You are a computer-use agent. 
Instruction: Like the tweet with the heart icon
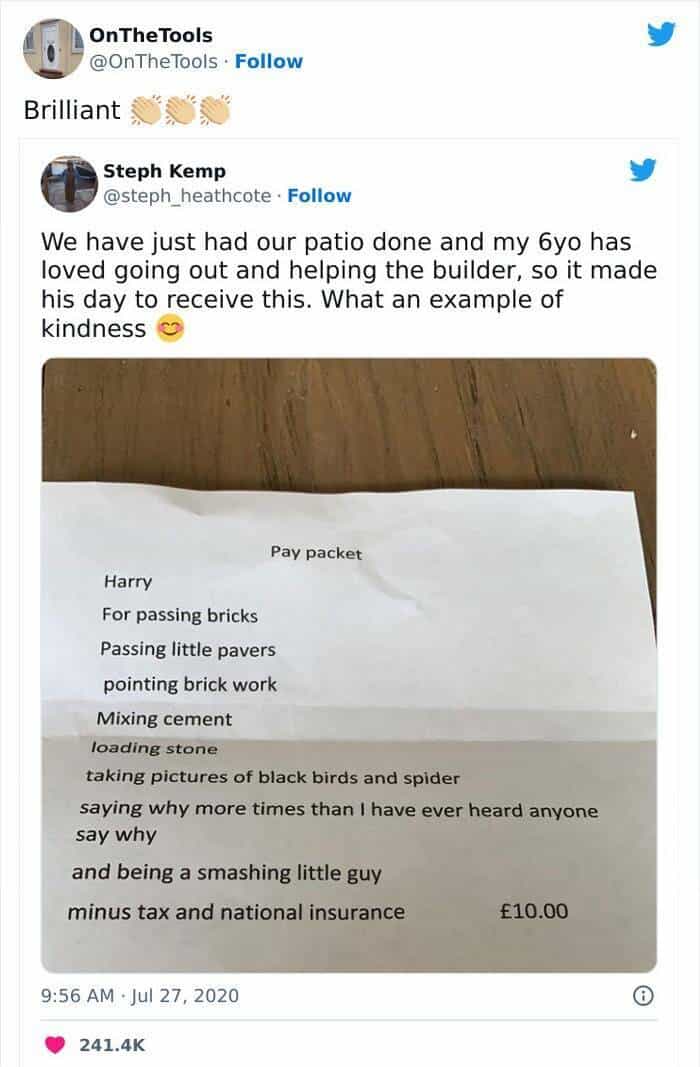click(x=57, y=1044)
